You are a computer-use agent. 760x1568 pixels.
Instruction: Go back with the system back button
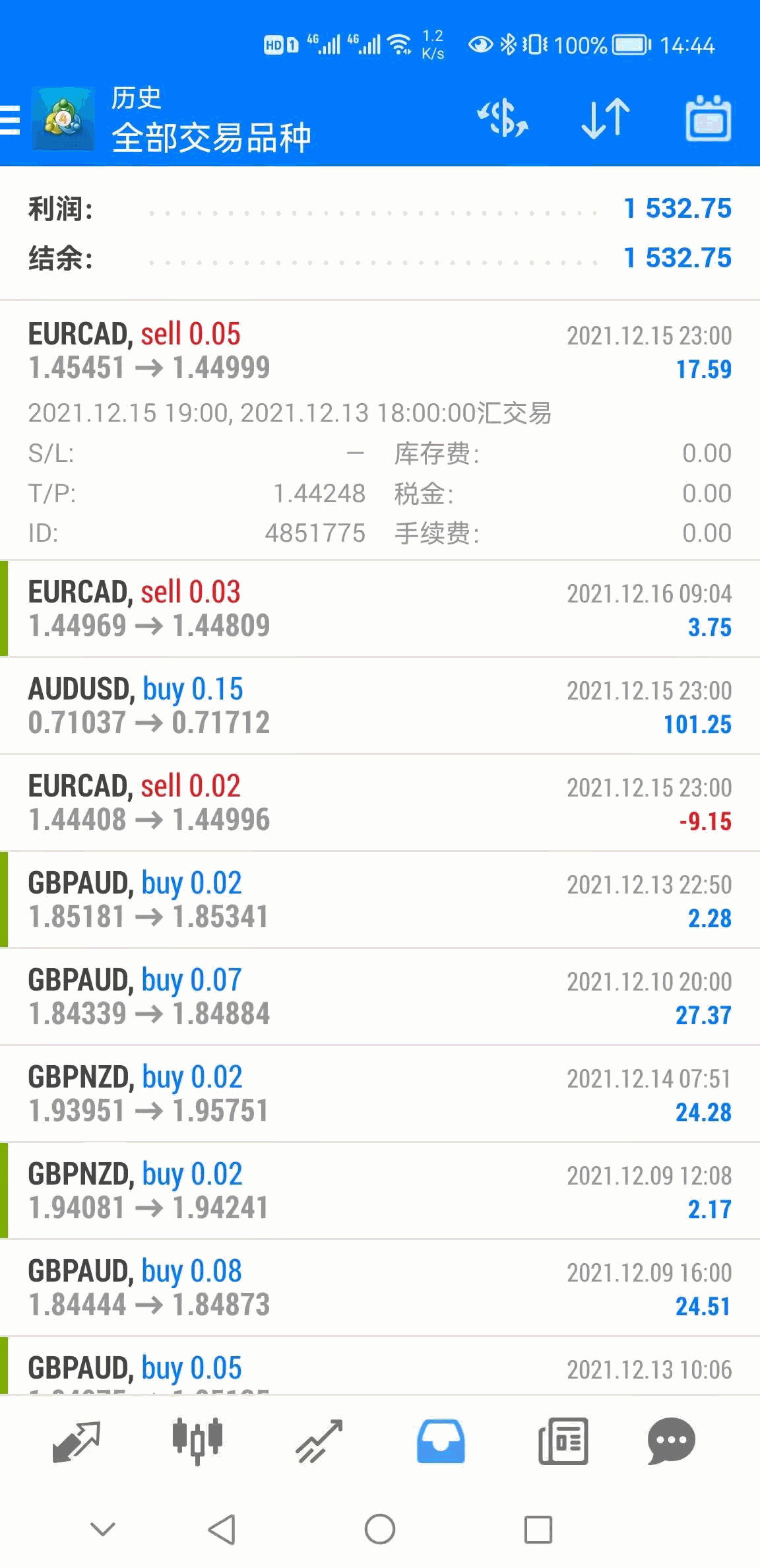click(222, 1529)
